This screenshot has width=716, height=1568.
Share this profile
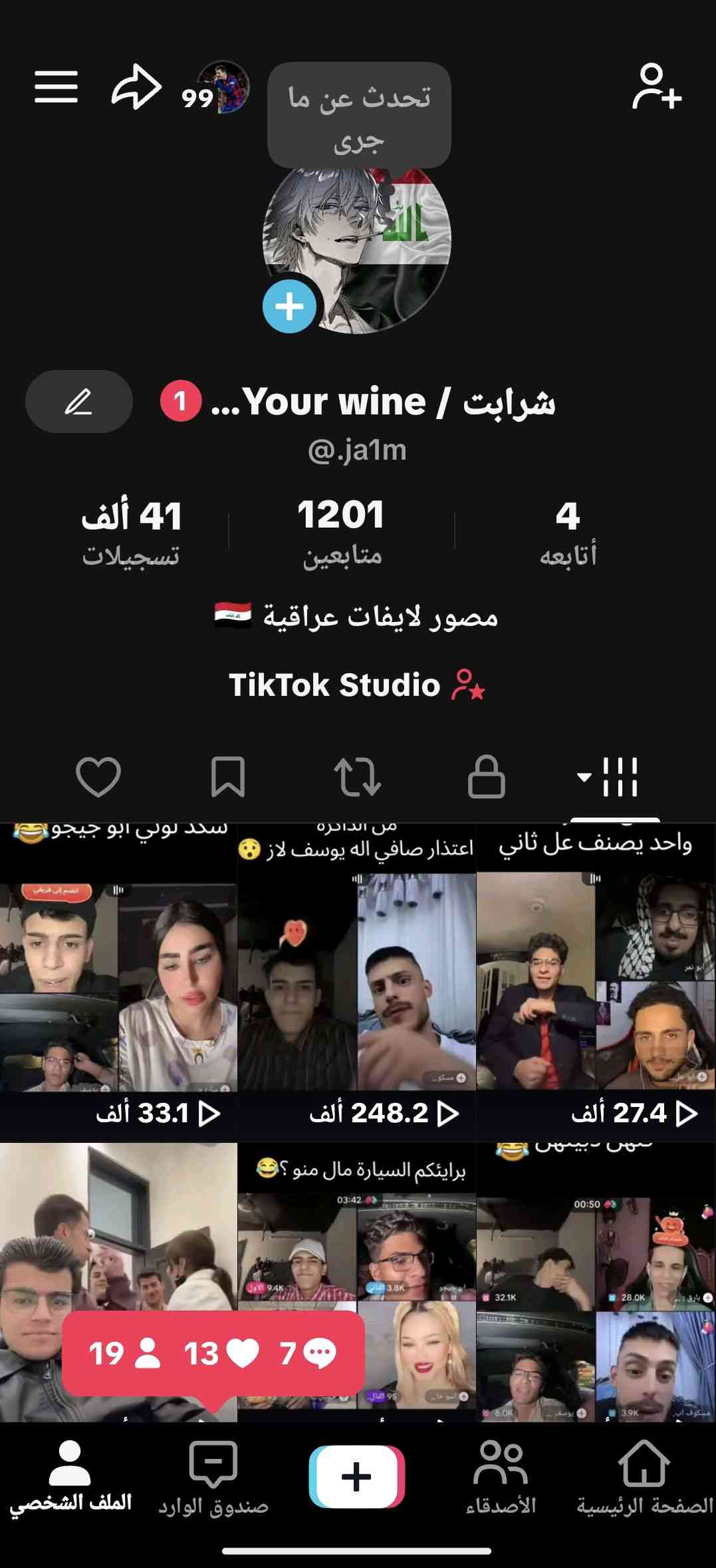pyautogui.click(x=136, y=87)
